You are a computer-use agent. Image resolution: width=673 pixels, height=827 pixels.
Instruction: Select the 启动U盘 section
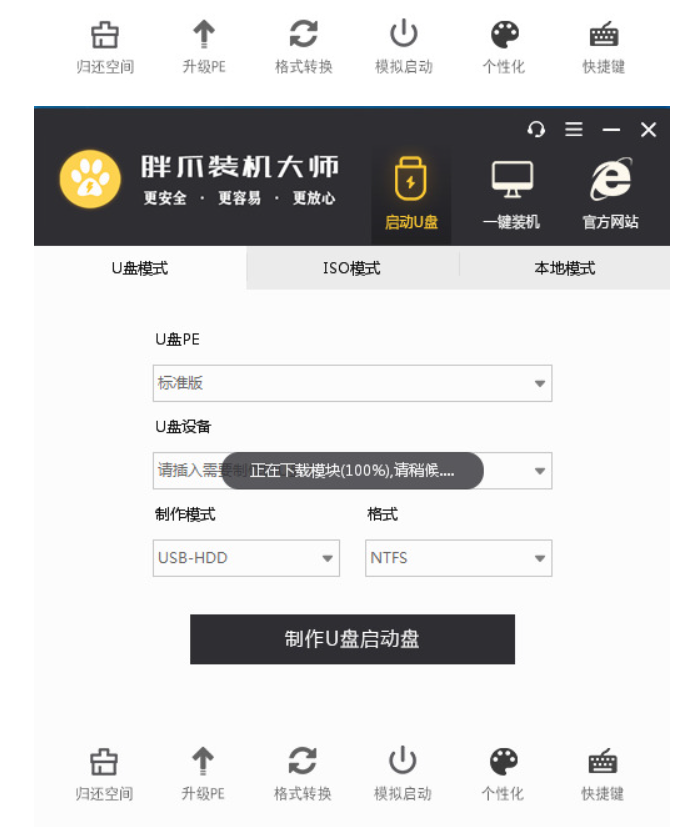[411, 193]
